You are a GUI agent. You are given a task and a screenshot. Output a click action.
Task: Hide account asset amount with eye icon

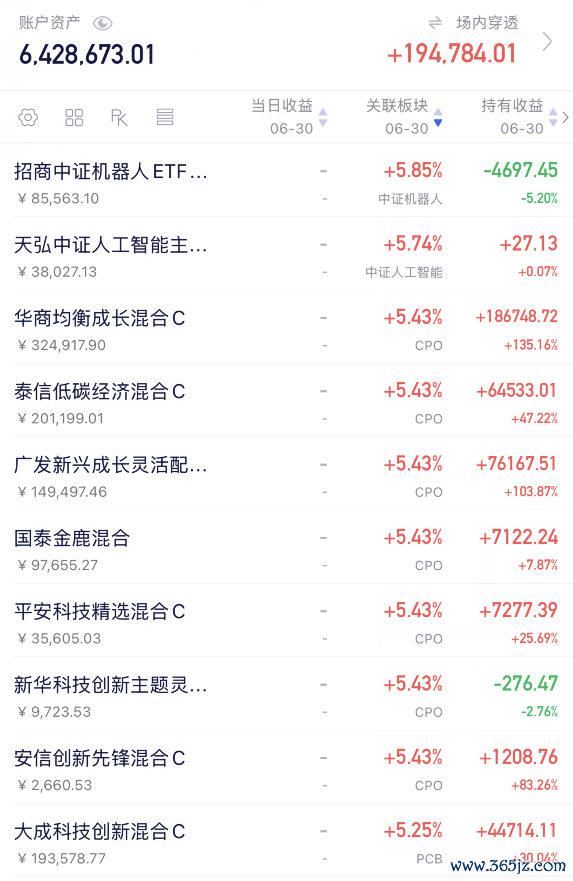click(x=103, y=23)
